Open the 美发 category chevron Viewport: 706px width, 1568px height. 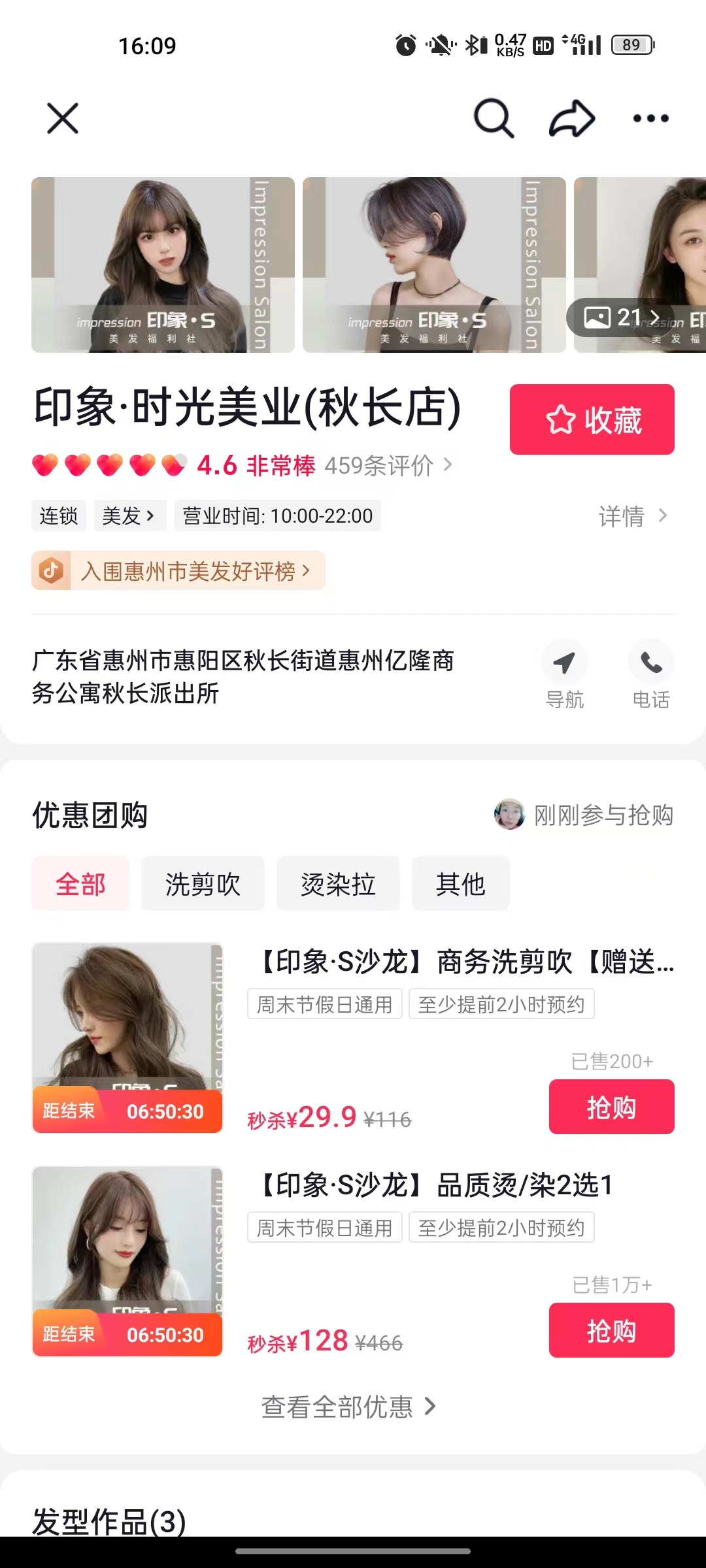(x=129, y=515)
